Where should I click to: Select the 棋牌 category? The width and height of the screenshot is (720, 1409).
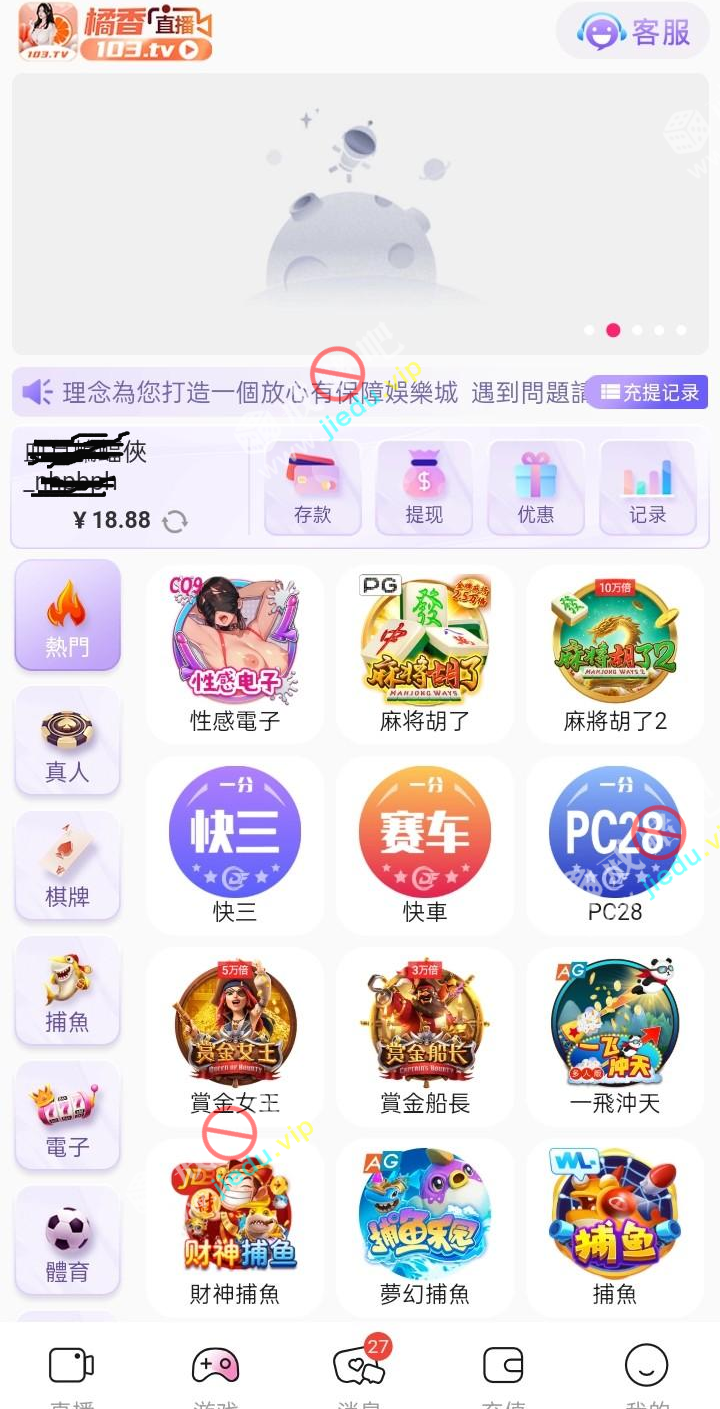(68, 865)
